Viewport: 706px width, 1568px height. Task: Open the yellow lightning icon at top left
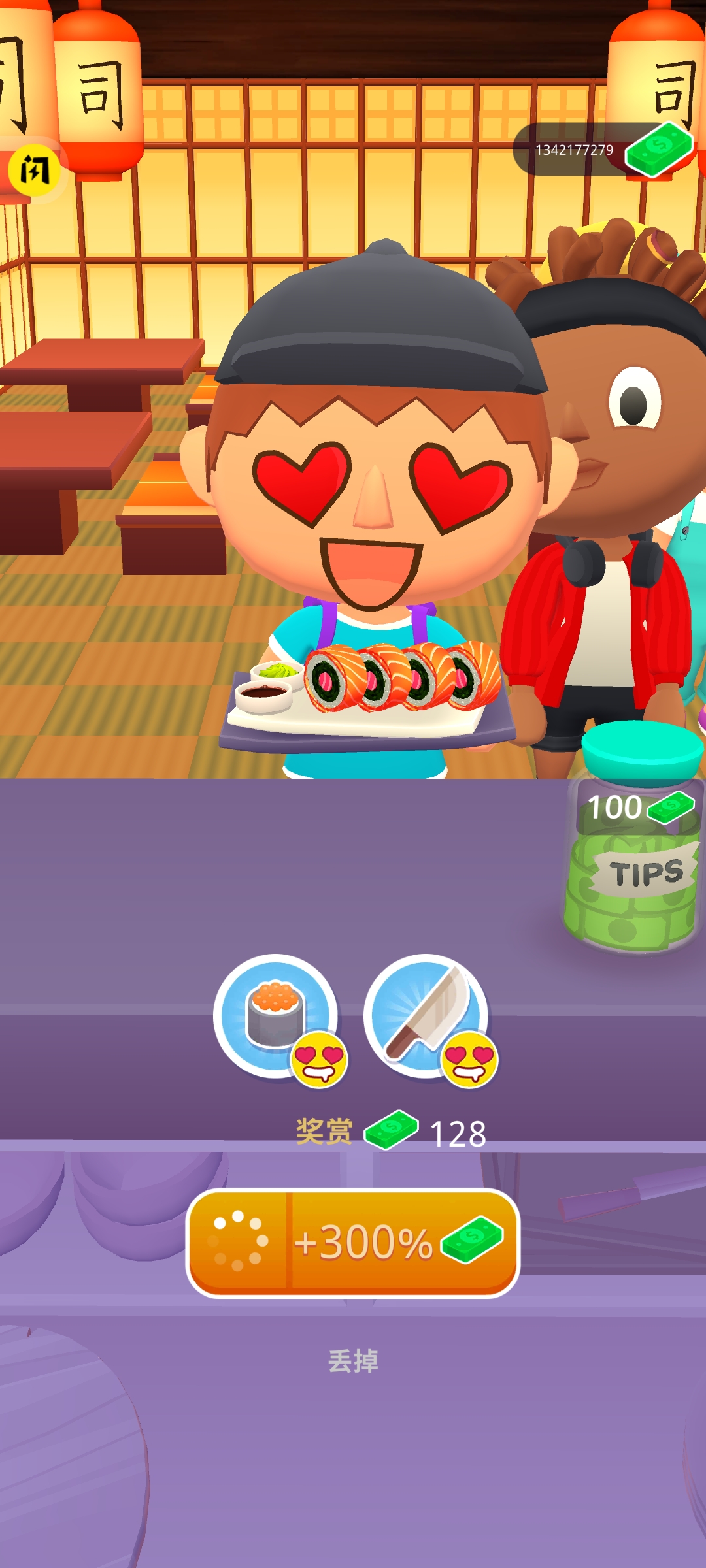click(34, 171)
